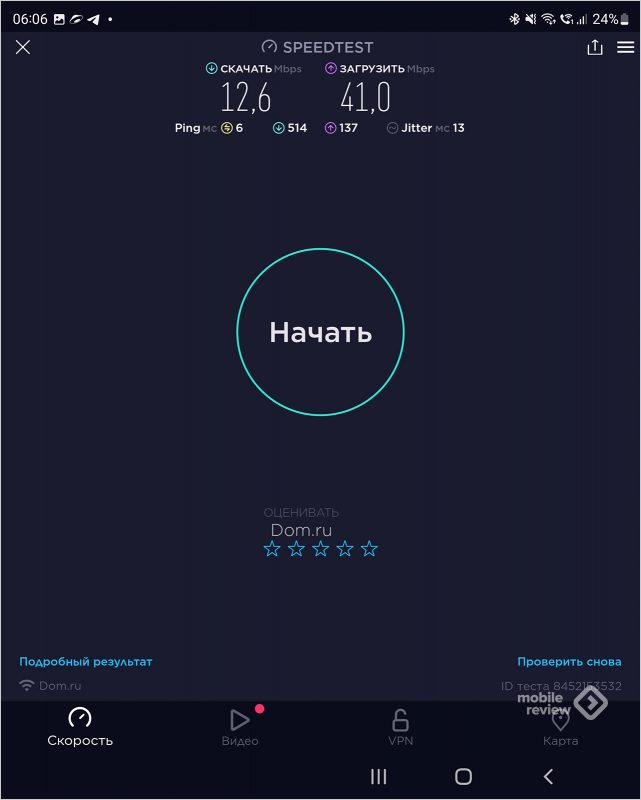Close the speed test results
Viewport: 641px width, 800px height.
point(23,47)
